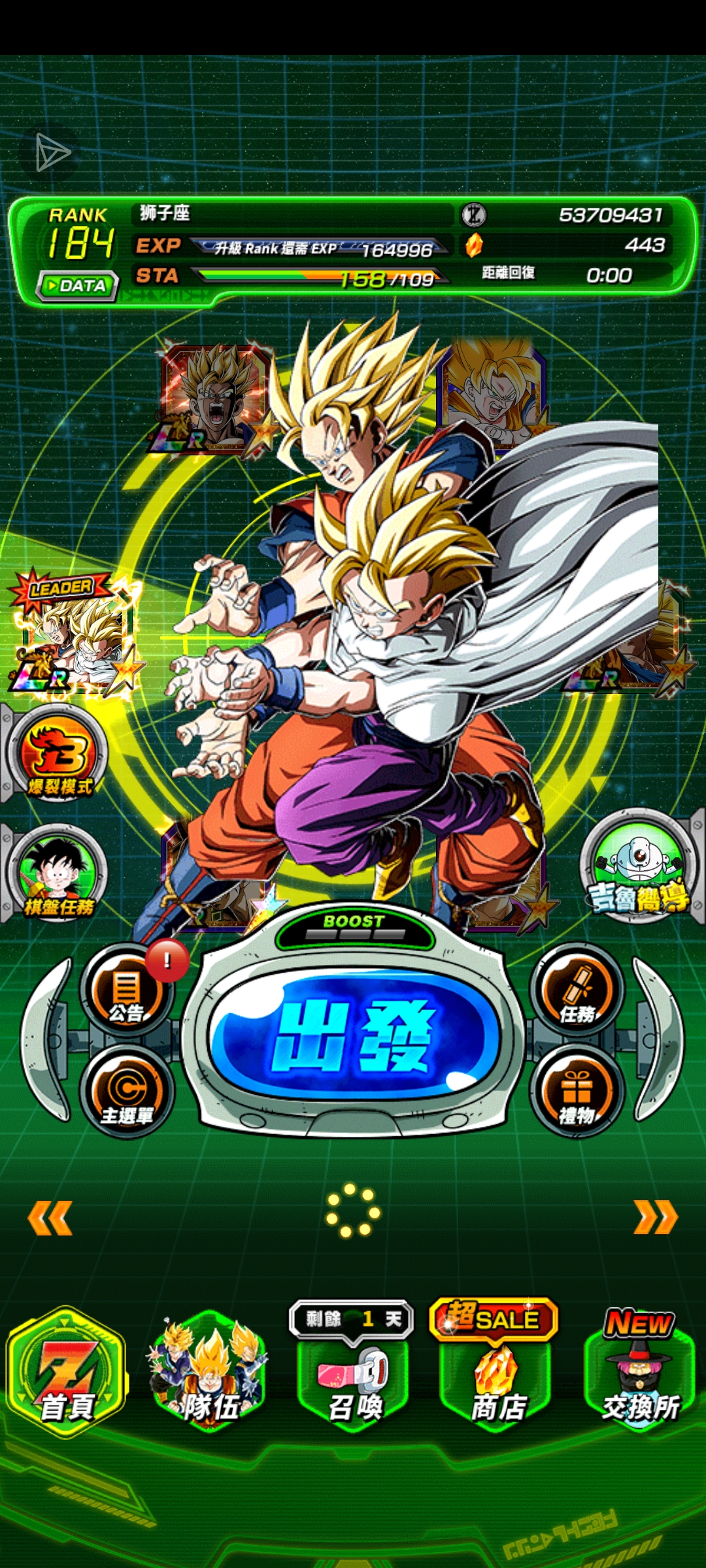This screenshot has width=706, height=1568.
Task: Switch to the 首頁 home tab
Action: tap(67, 1372)
